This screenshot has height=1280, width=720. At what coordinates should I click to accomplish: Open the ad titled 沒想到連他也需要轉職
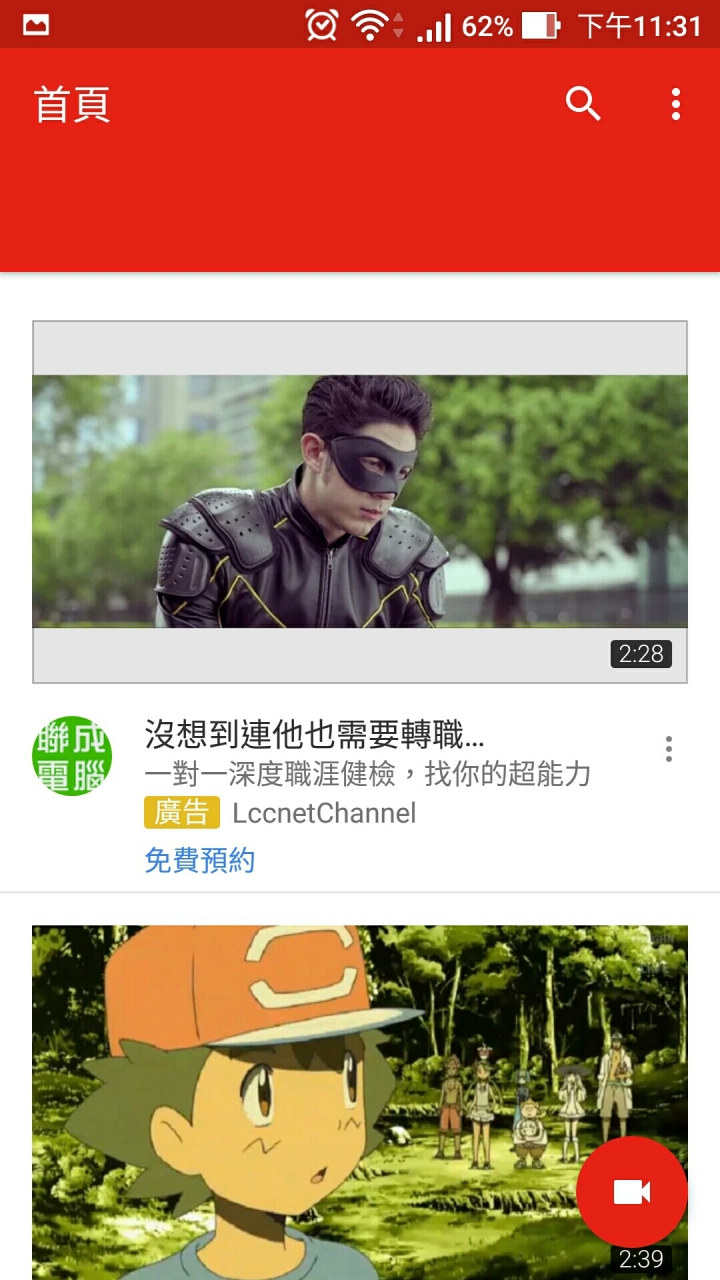tap(314, 735)
